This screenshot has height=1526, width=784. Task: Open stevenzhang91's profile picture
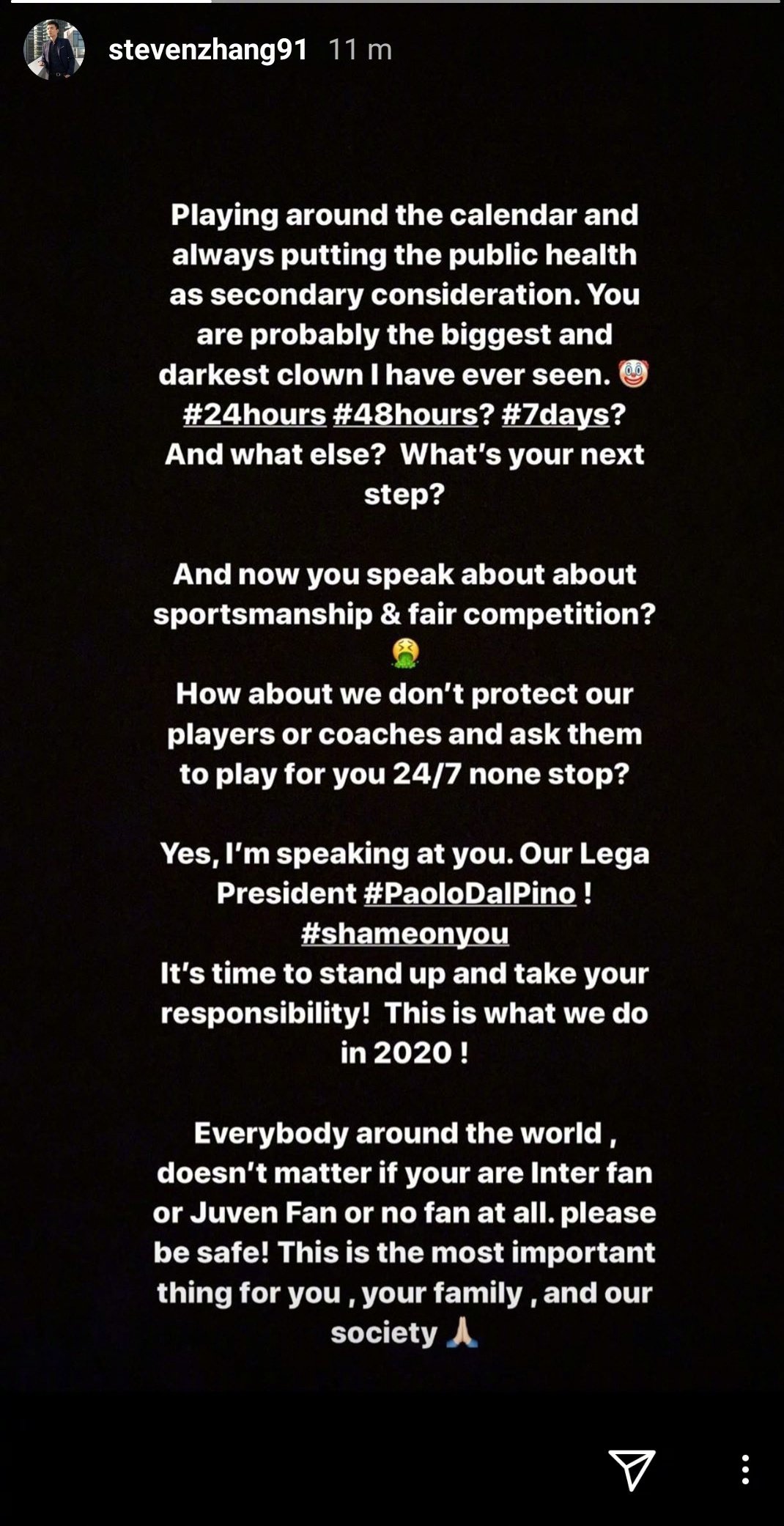coord(54,50)
